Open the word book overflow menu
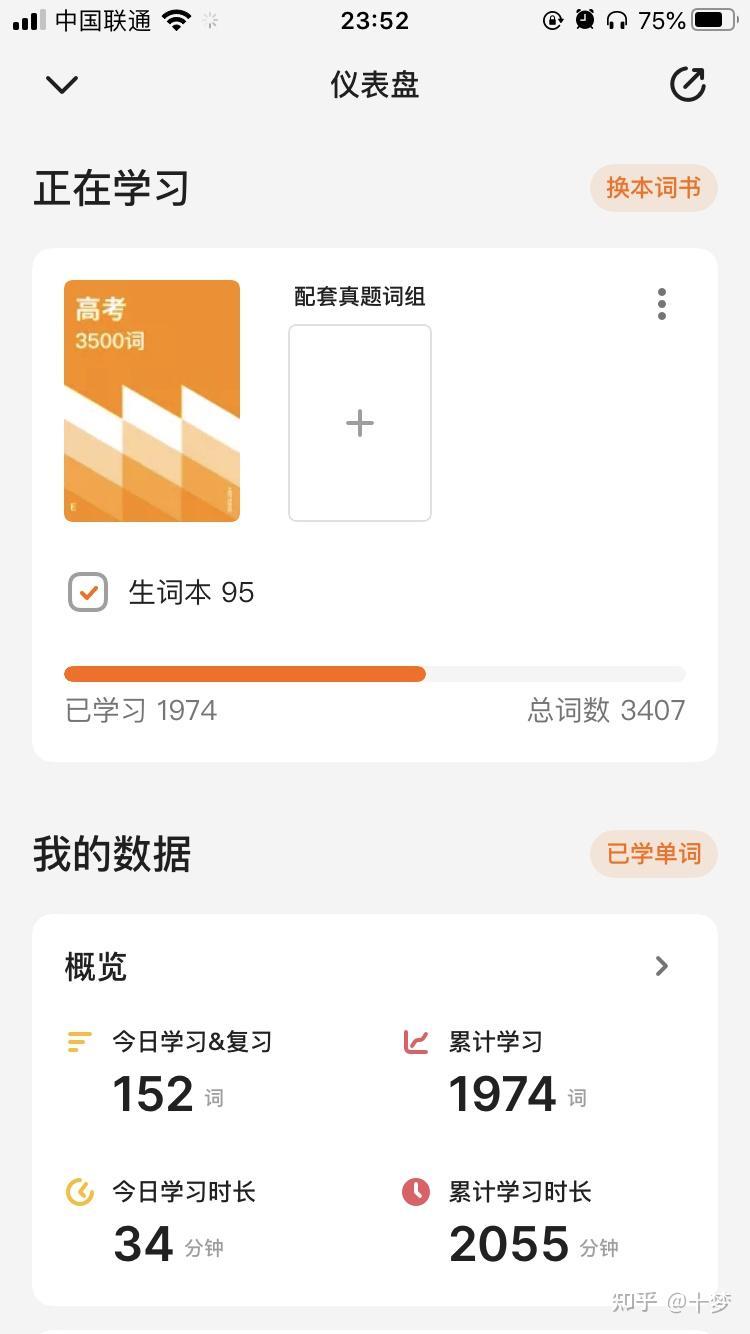The height and width of the screenshot is (1334, 750). 661,304
